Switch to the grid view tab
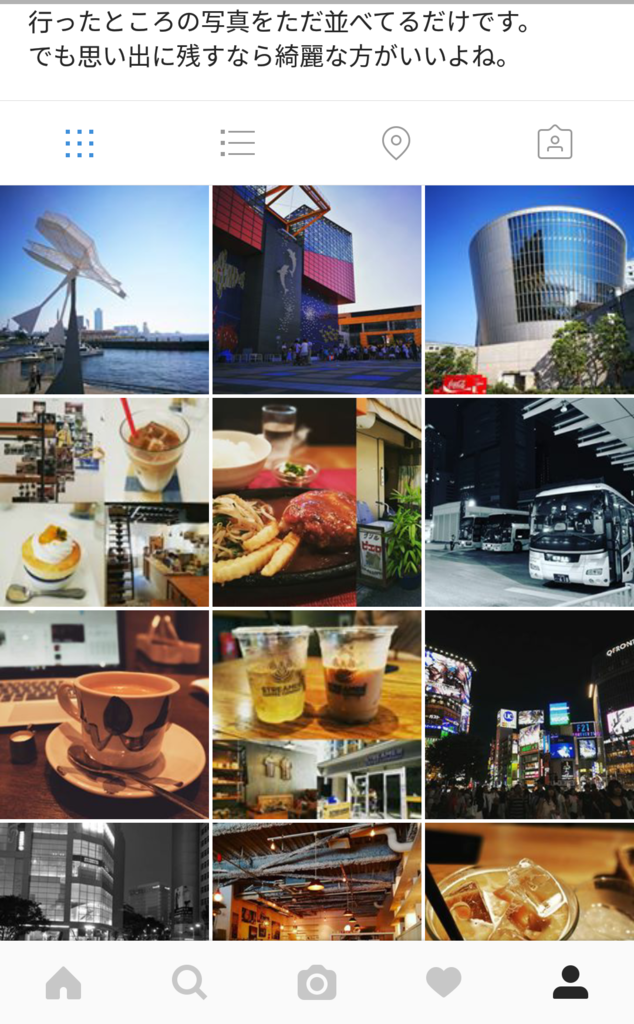The width and height of the screenshot is (634, 1024). coord(79,143)
